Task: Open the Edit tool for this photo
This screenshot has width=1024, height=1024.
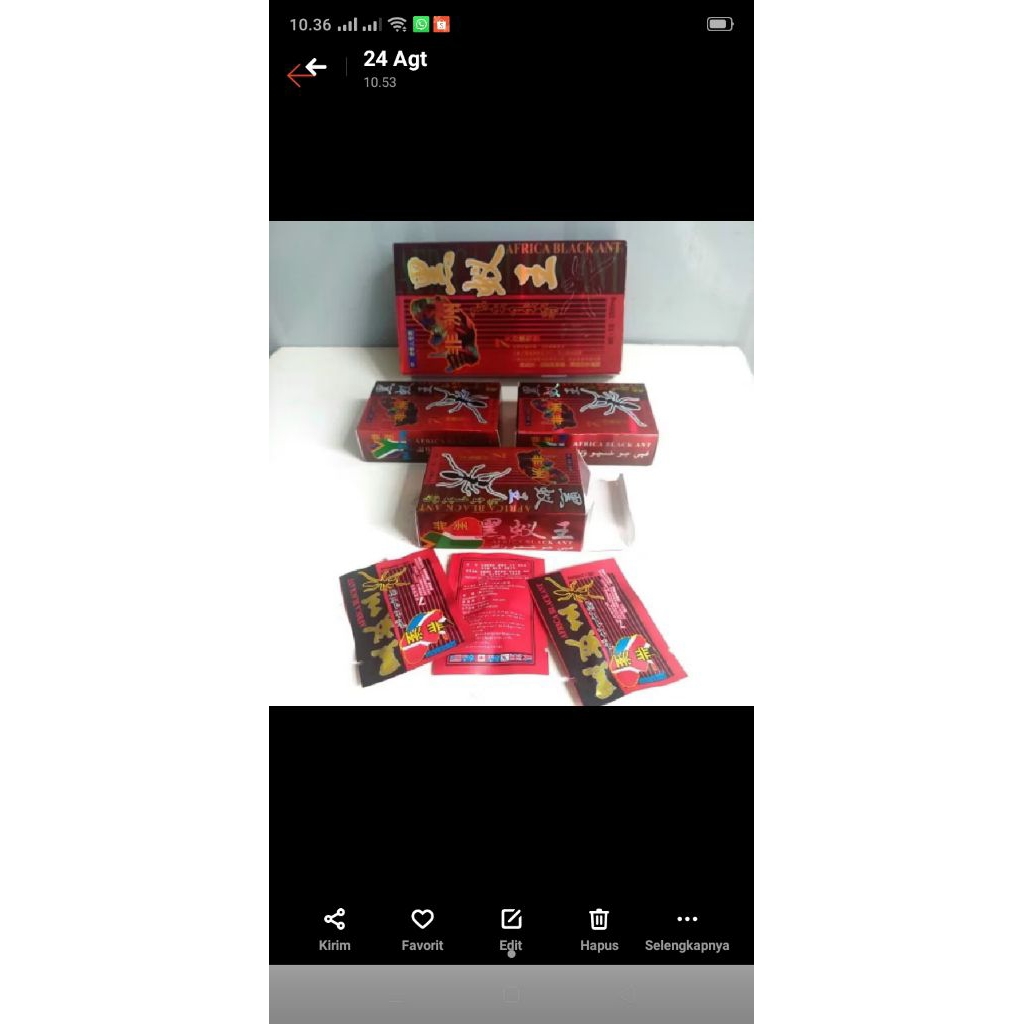Action: [511, 929]
